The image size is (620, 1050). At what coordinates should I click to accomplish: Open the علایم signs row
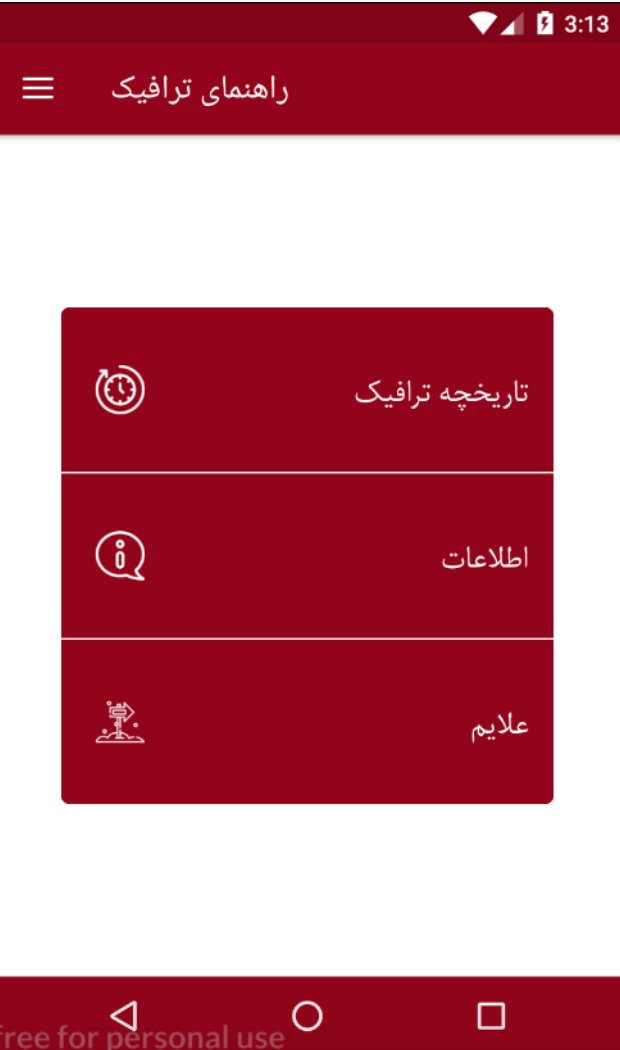[307, 722]
